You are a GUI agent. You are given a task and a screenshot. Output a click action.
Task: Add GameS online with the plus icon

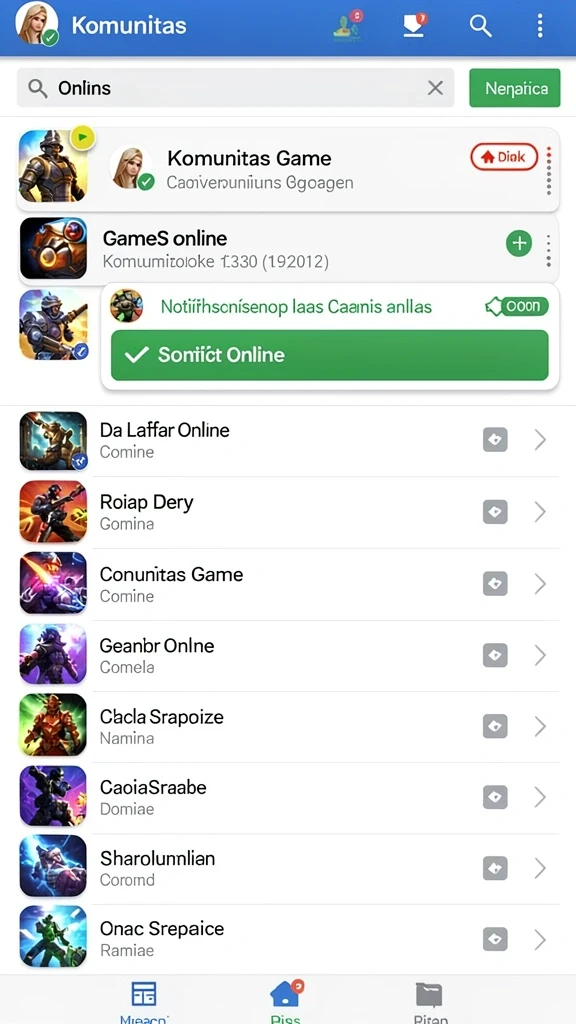(x=519, y=244)
